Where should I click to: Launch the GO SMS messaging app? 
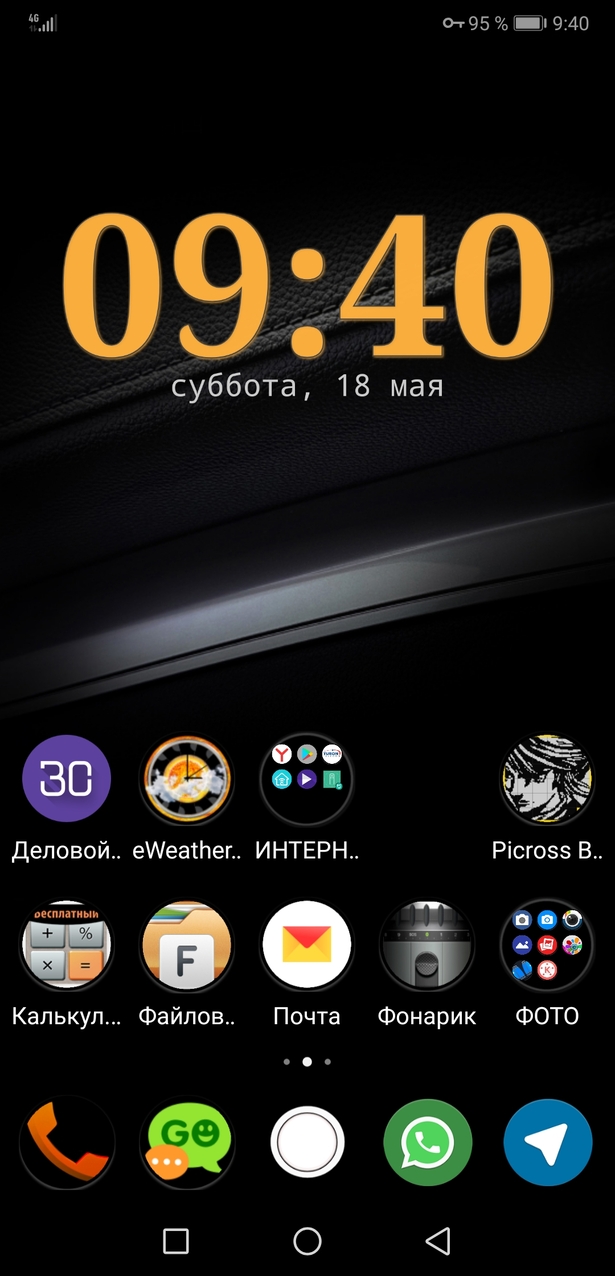[x=187, y=1142]
